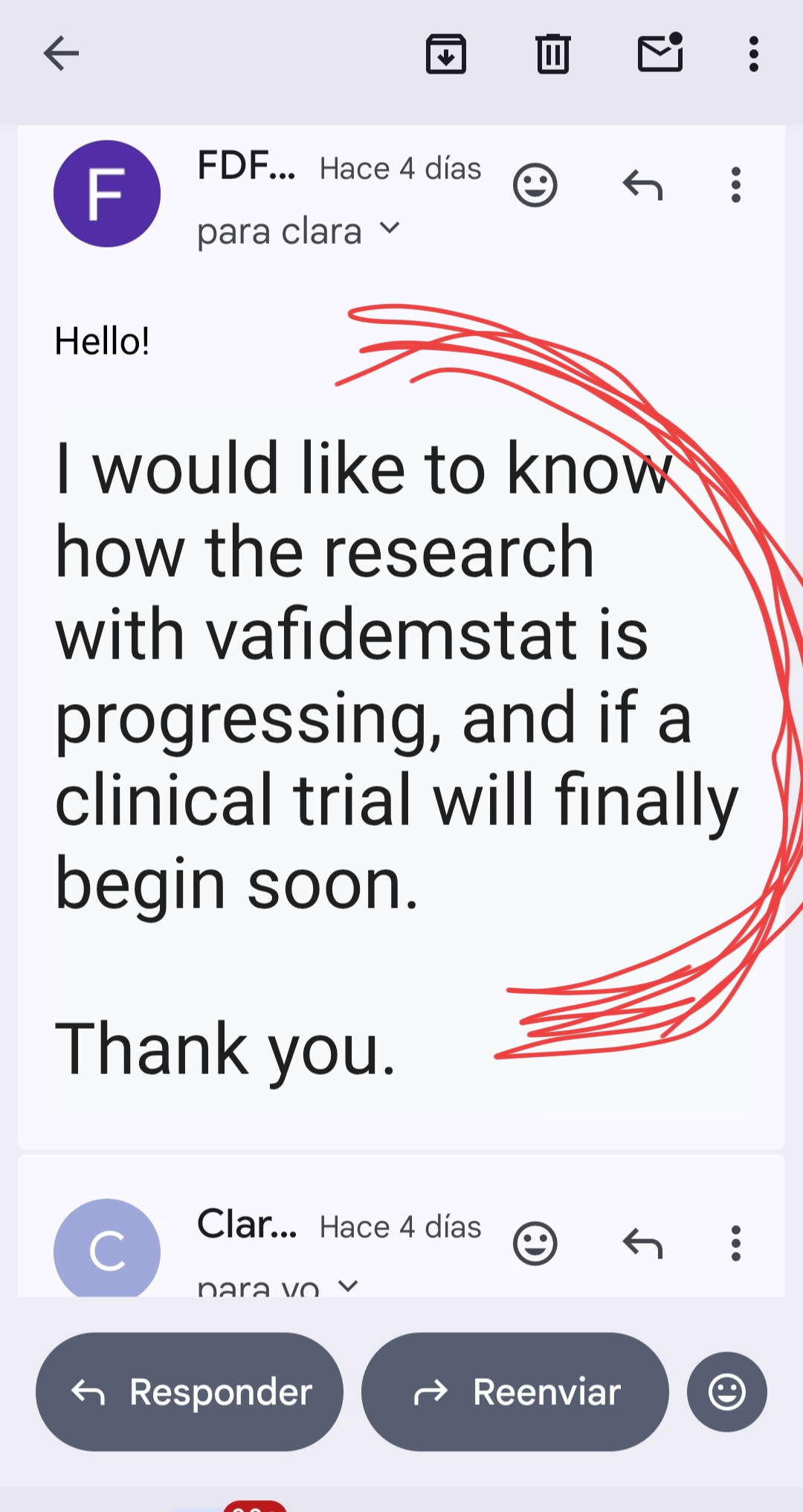Mark the conversation as unread
Screen dimensions: 803x1512
pos(660,53)
